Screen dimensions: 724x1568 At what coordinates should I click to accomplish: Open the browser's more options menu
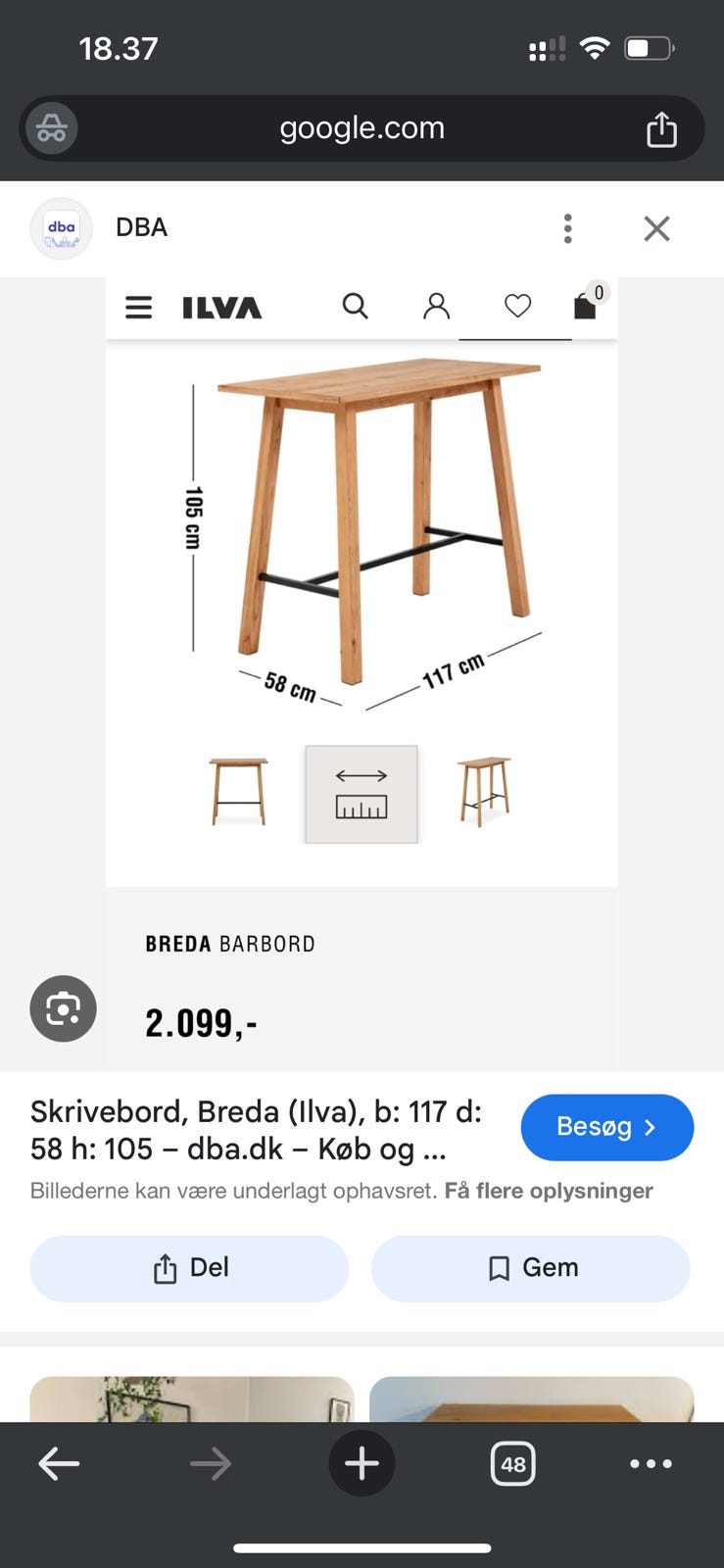pos(651,1464)
